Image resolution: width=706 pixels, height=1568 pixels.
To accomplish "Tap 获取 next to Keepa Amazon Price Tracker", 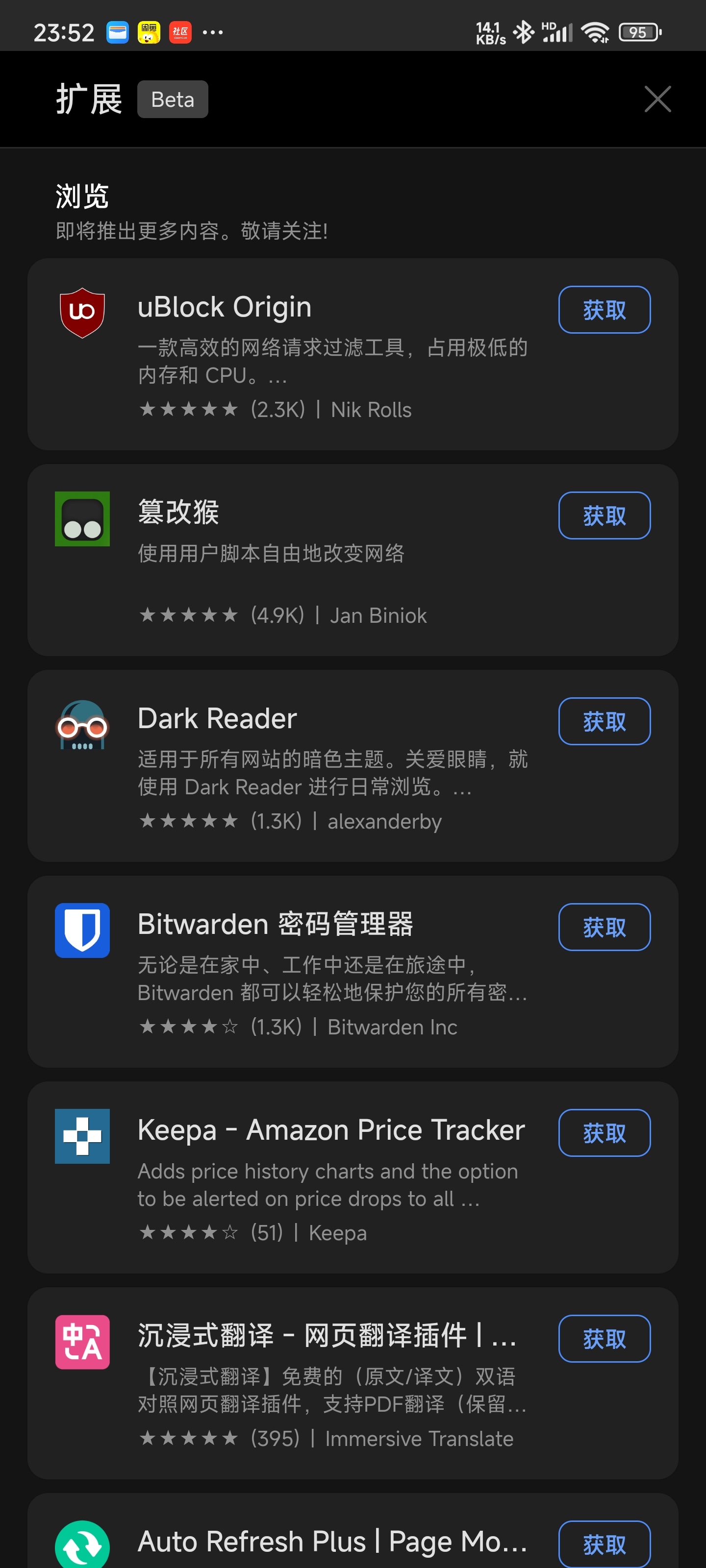I will click(x=604, y=1133).
